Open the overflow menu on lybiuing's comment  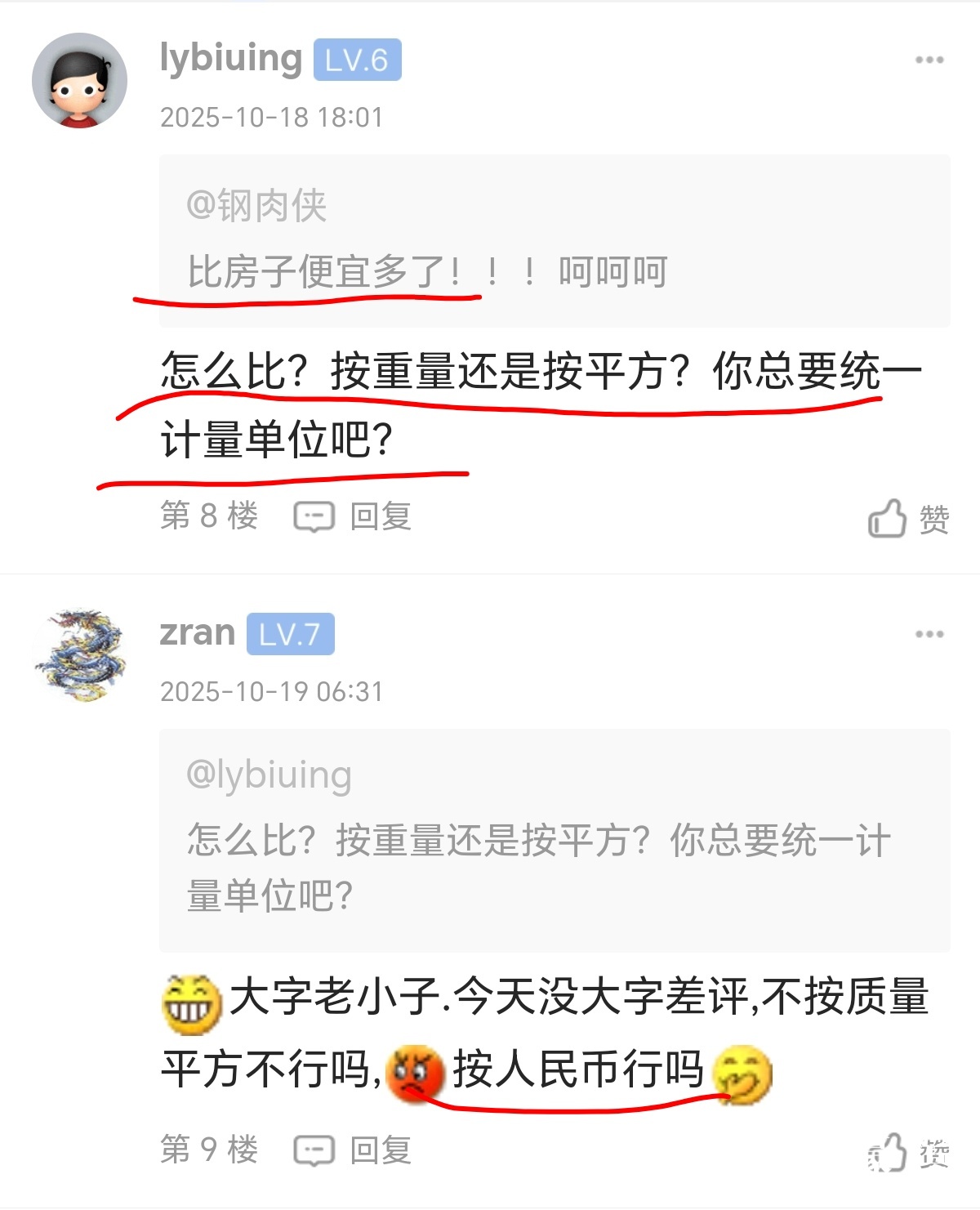[x=929, y=60]
